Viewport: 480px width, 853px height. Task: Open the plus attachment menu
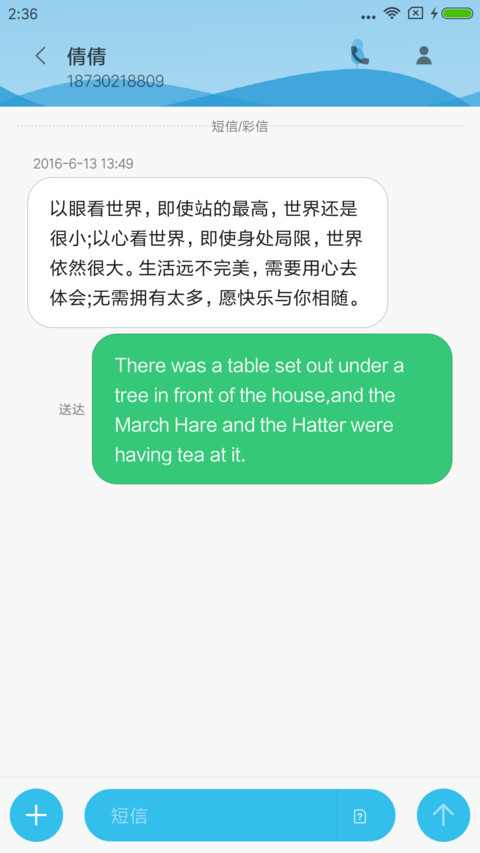[x=36, y=815]
